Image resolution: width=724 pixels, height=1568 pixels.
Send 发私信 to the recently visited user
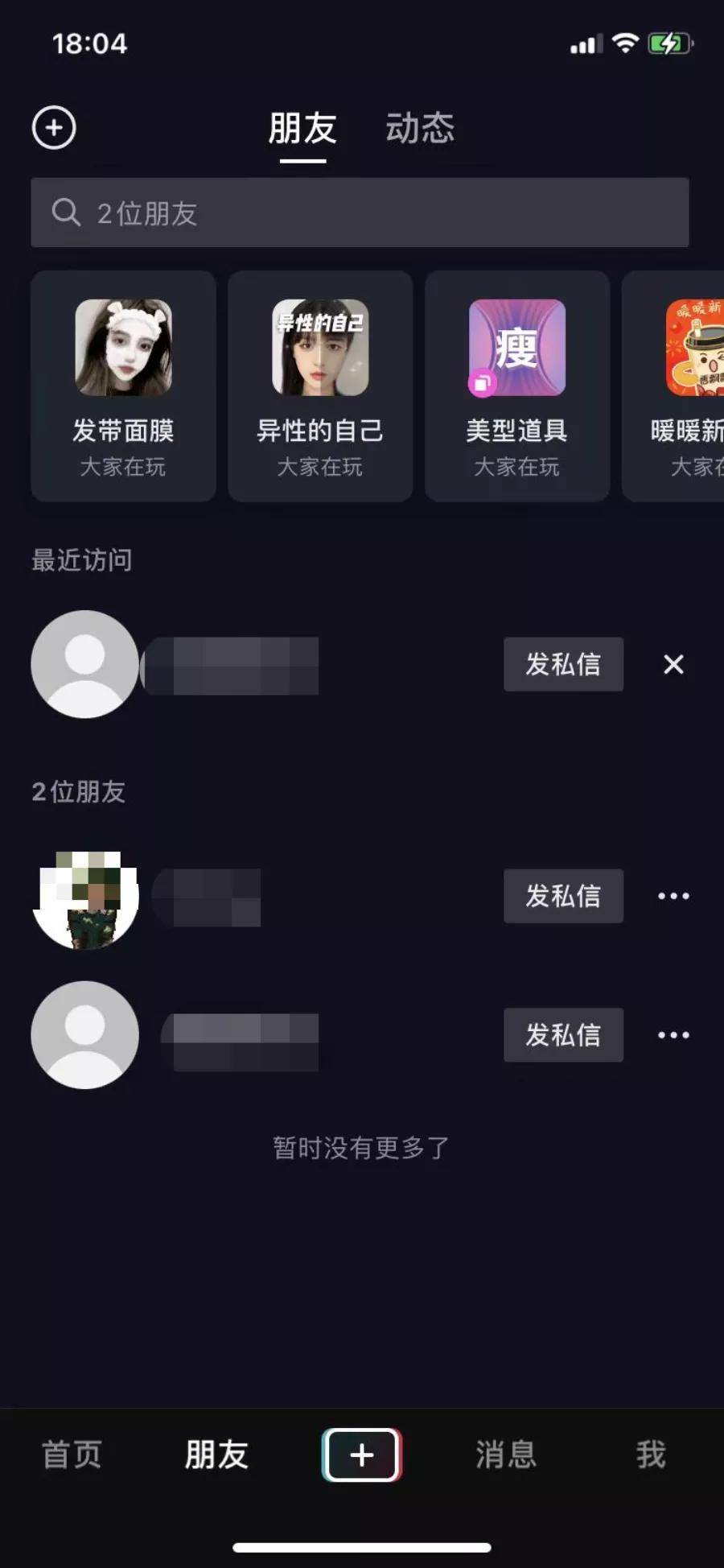pyautogui.click(x=563, y=664)
